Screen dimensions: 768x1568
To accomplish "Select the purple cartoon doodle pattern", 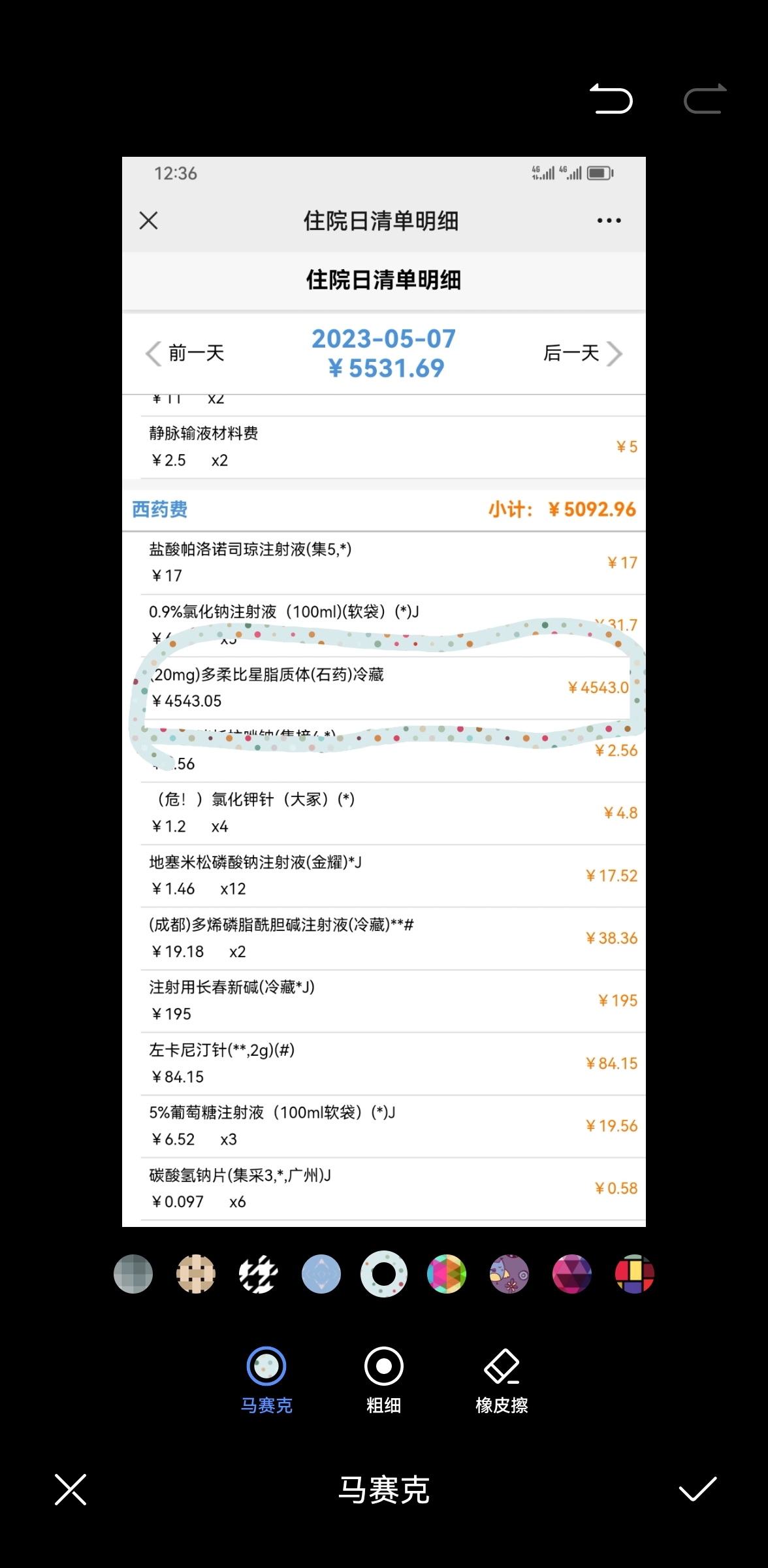I will click(509, 1274).
